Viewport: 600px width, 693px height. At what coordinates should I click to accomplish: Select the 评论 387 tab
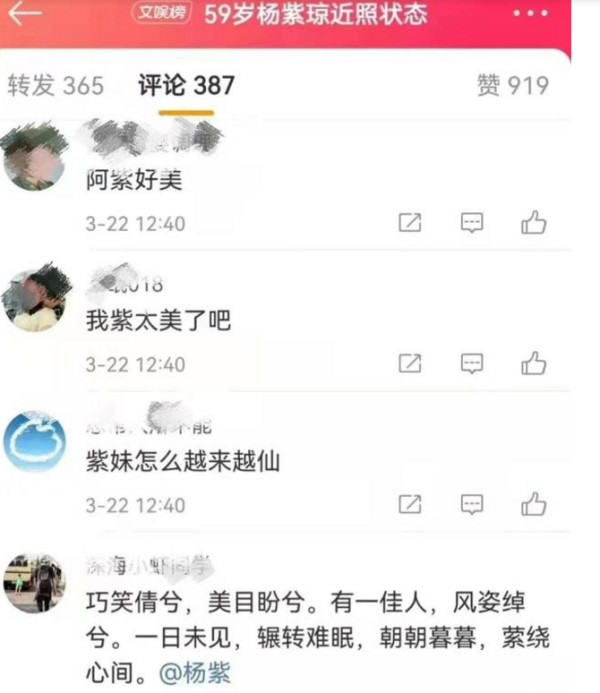(186, 86)
